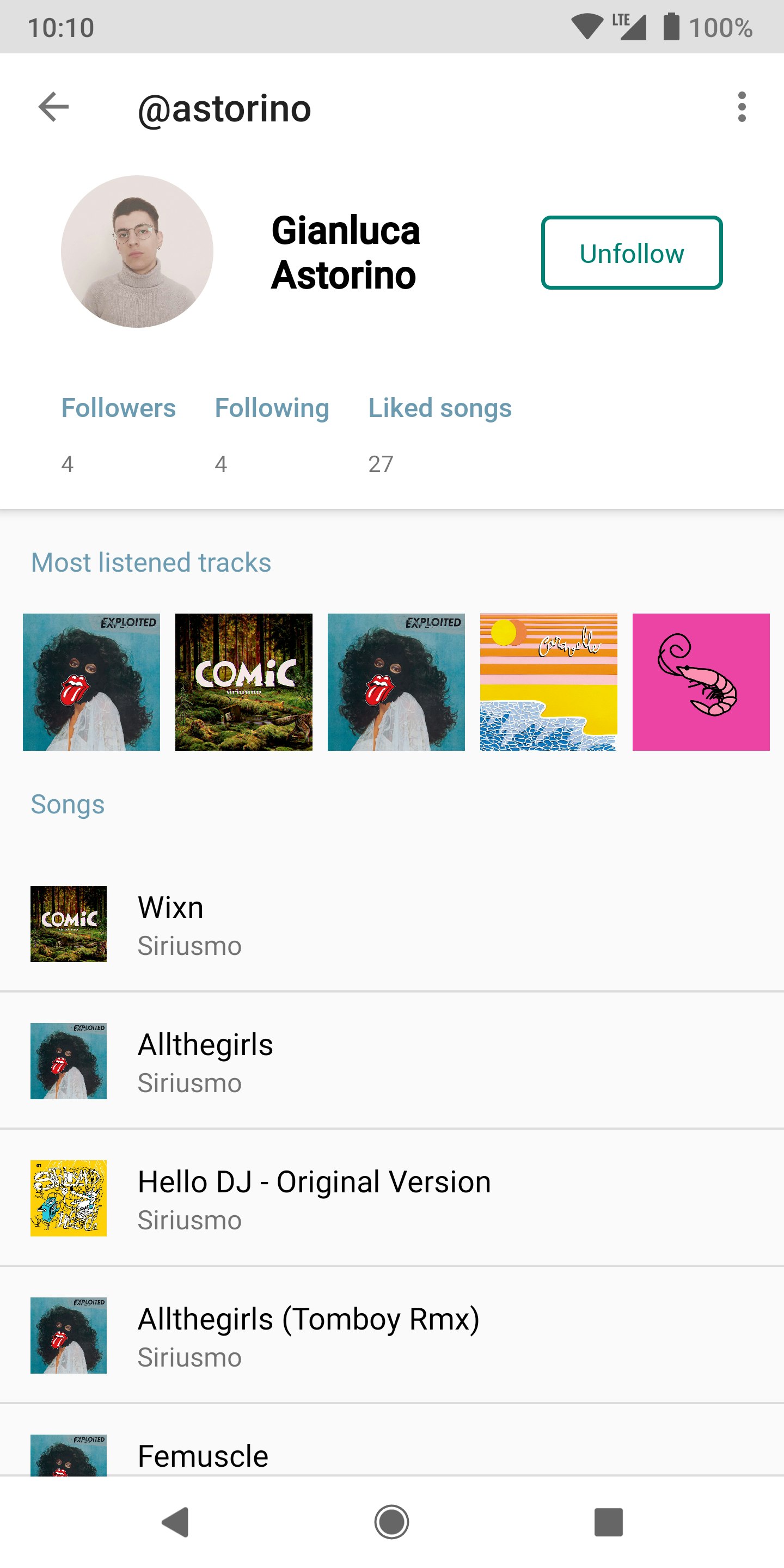Unfollow Gianluca Astorino
Image resolution: width=784 pixels, height=1568 pixels.
pyautogui.click(x=632, y=254)
